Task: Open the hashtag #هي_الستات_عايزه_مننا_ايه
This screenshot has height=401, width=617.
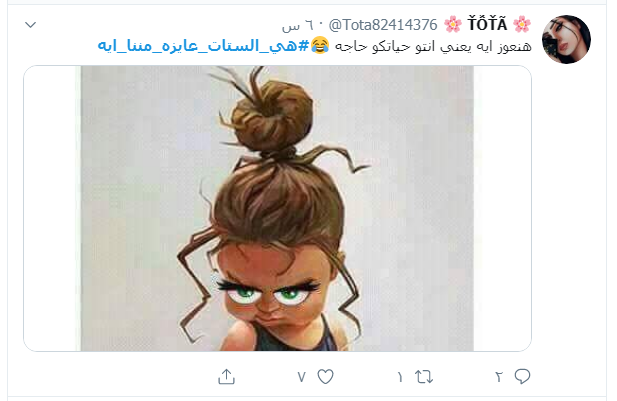Action: (216, 46)
